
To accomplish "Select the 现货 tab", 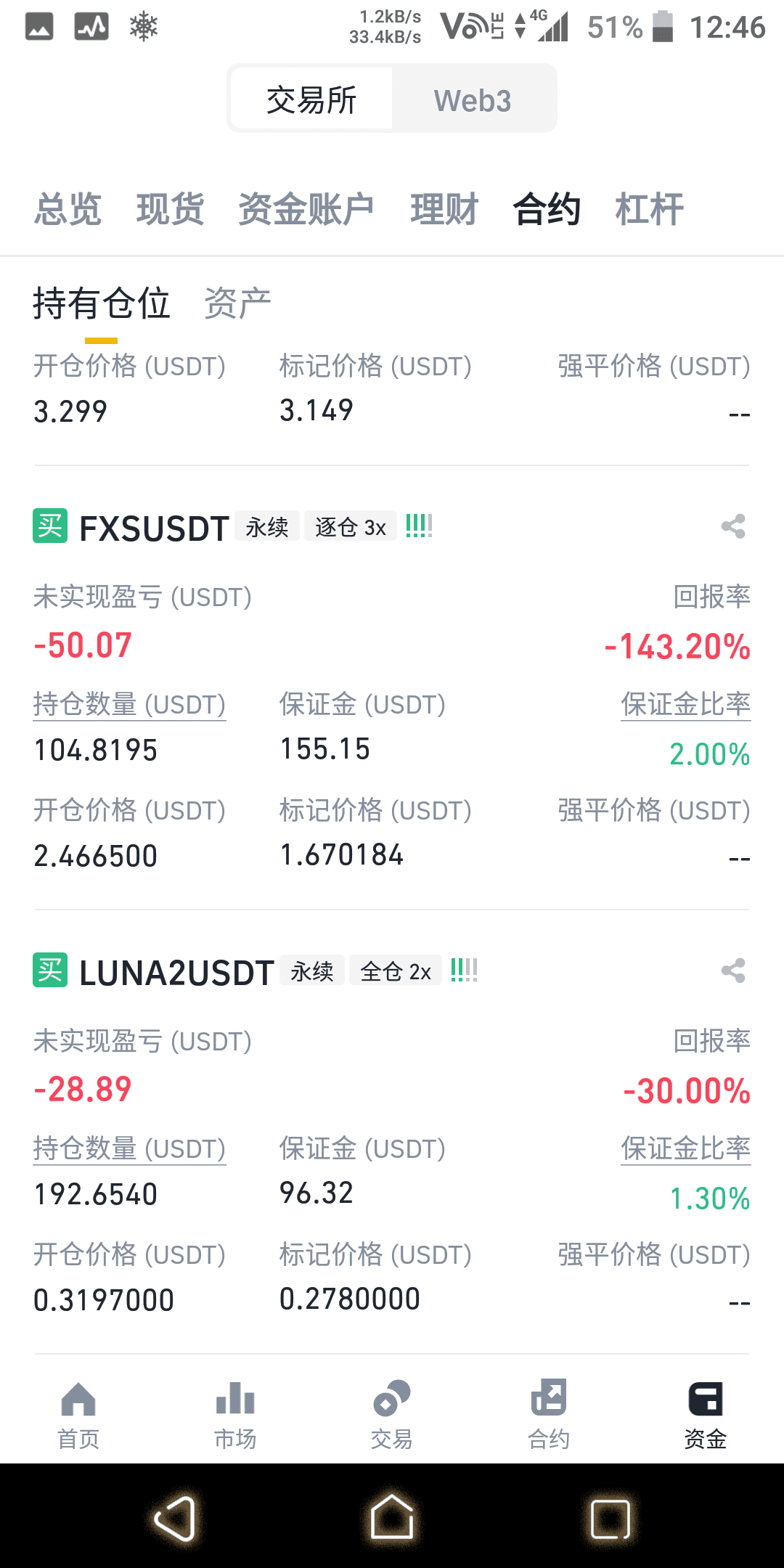I will 170,209.
